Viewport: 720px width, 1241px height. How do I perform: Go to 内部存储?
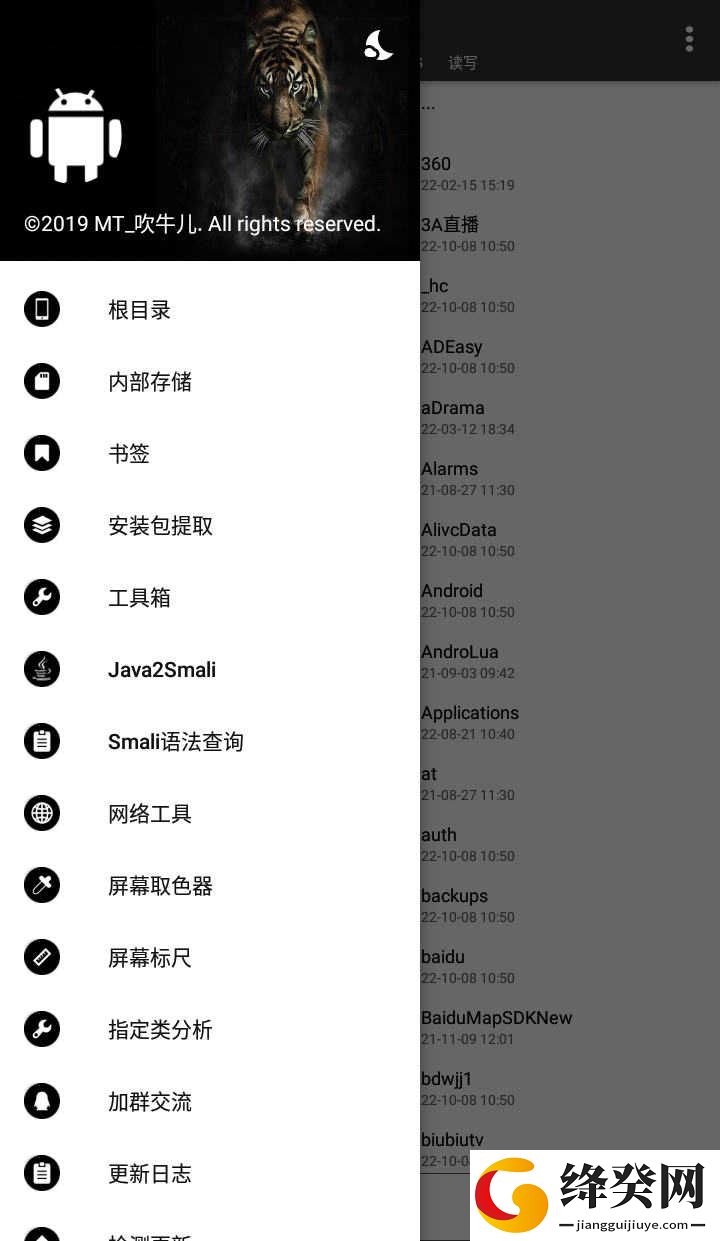[x=210, y=382]
